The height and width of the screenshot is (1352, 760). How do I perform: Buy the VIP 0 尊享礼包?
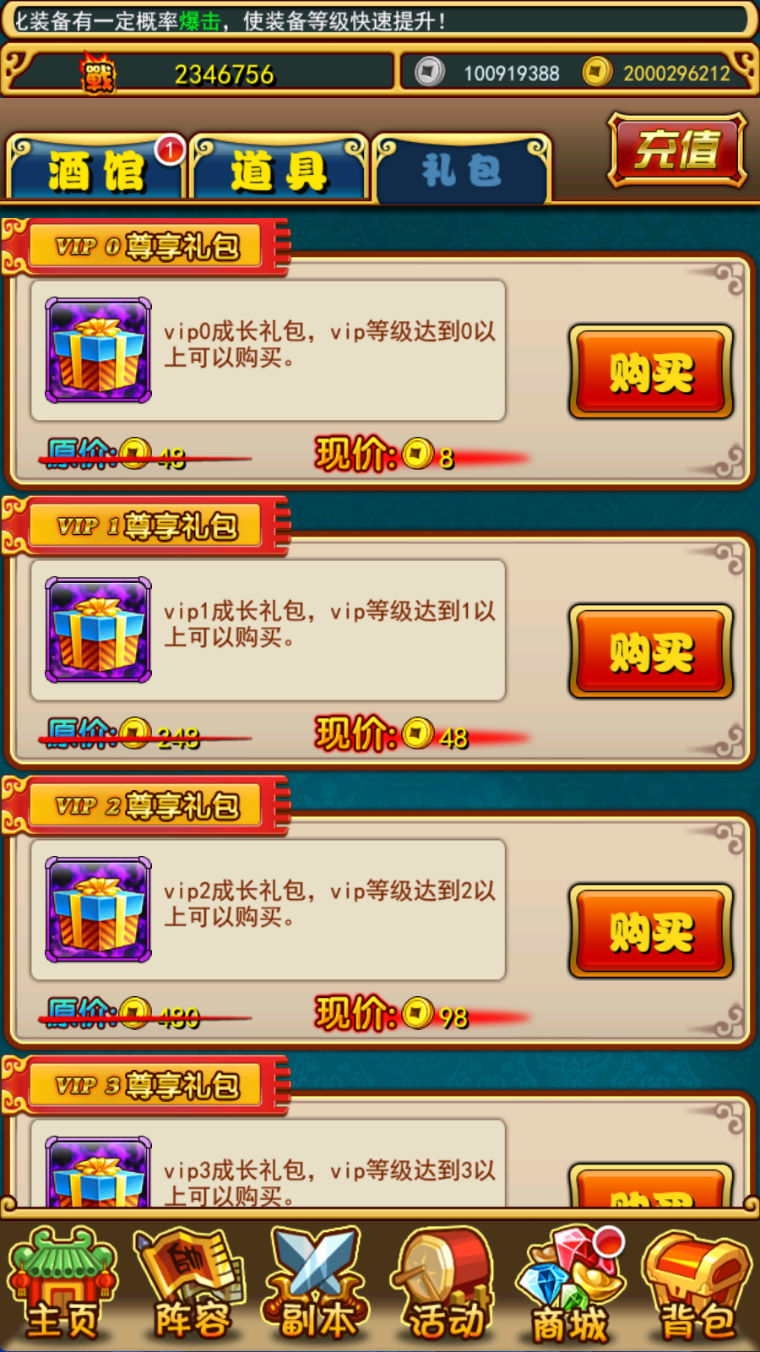(x=651, y=372)
